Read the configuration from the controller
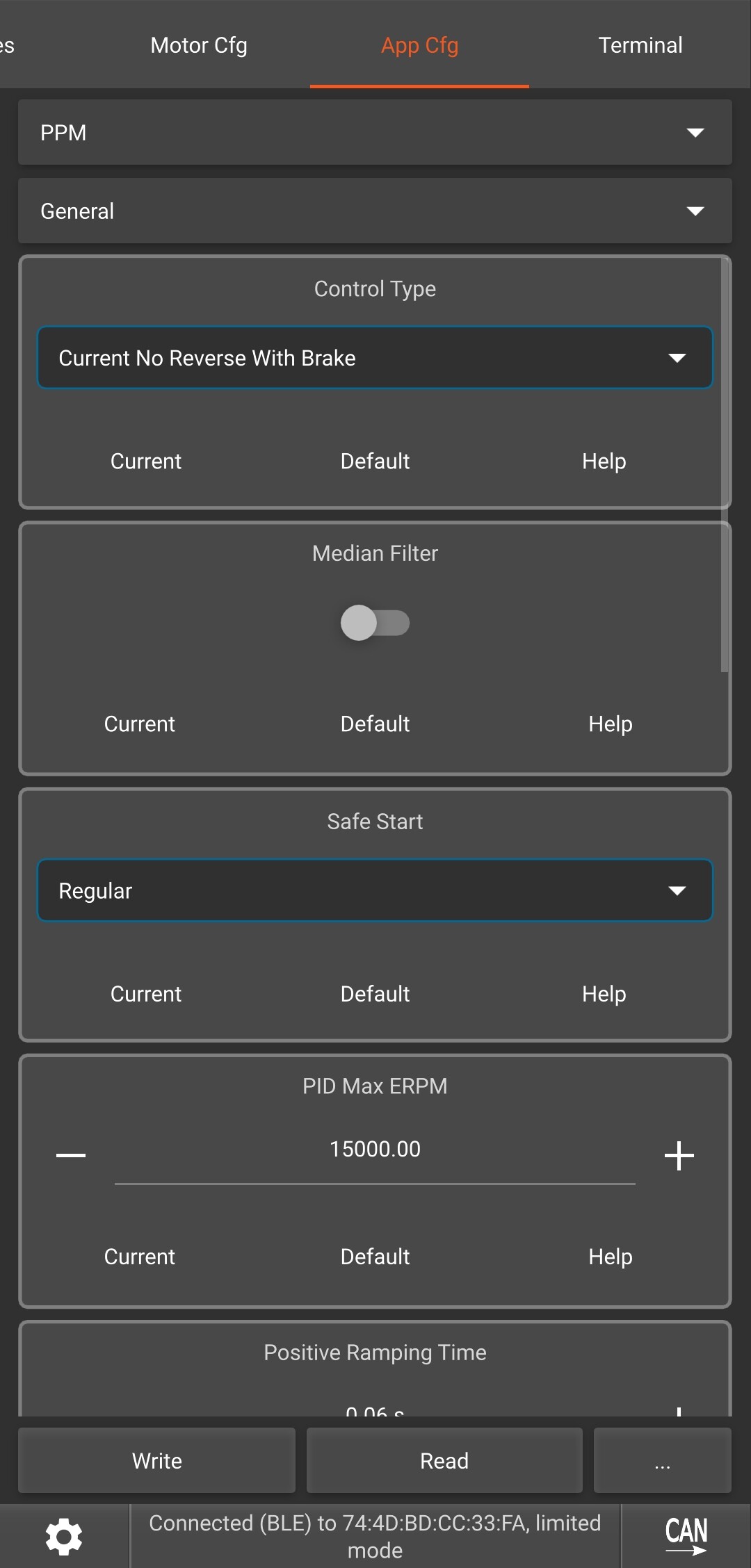The height and width of the screenshot is (1568, 751). click(x=444, y=1461)
